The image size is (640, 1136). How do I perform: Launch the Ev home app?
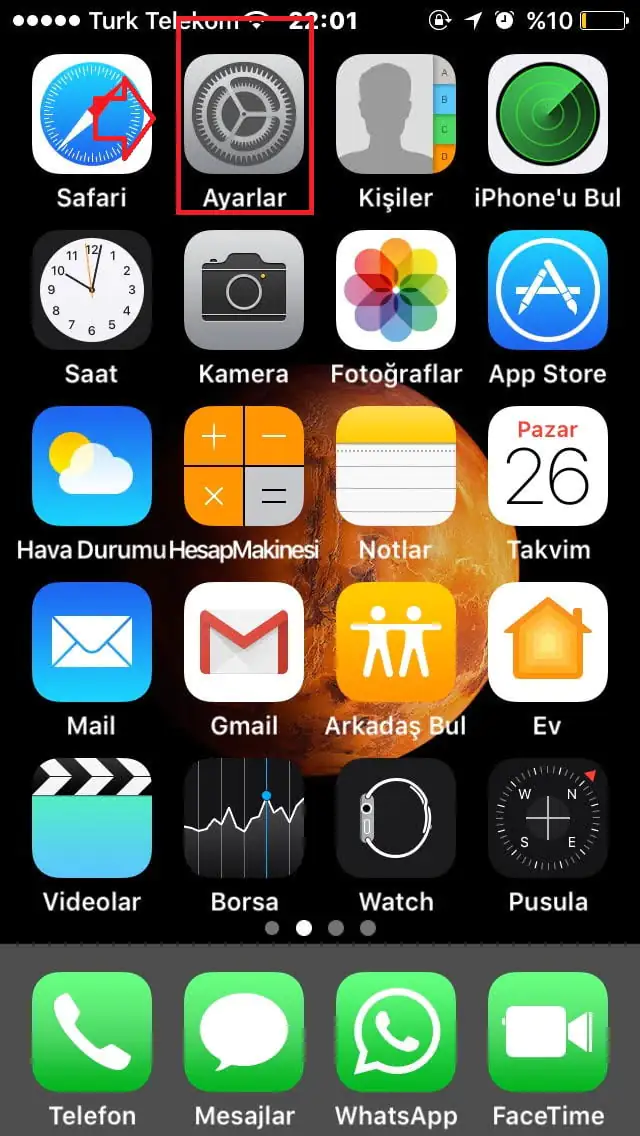[x=548, y=642]
